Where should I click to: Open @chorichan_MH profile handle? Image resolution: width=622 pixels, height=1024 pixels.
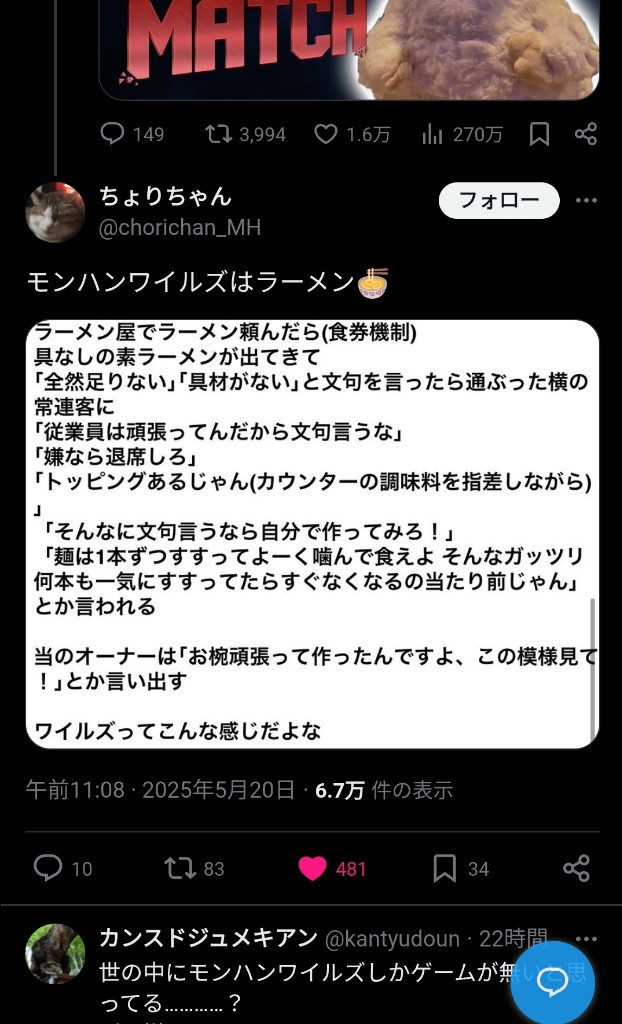click(180, 227)
